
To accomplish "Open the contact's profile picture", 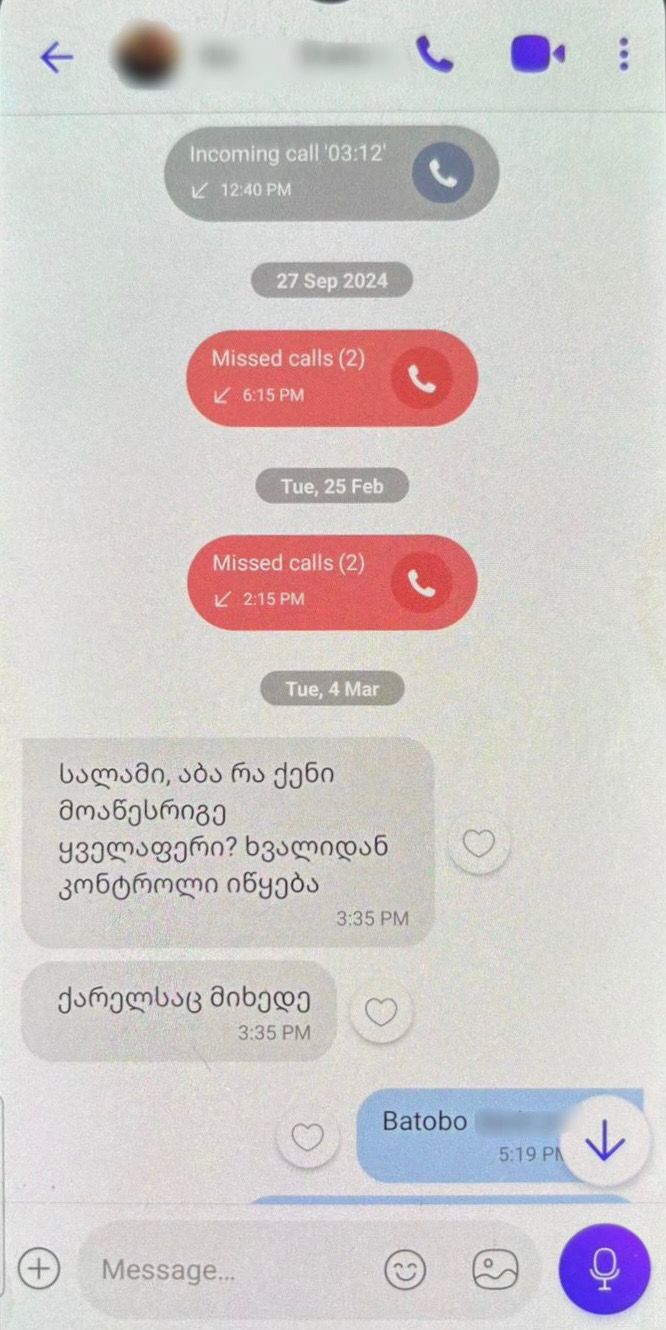I will 146,55.
